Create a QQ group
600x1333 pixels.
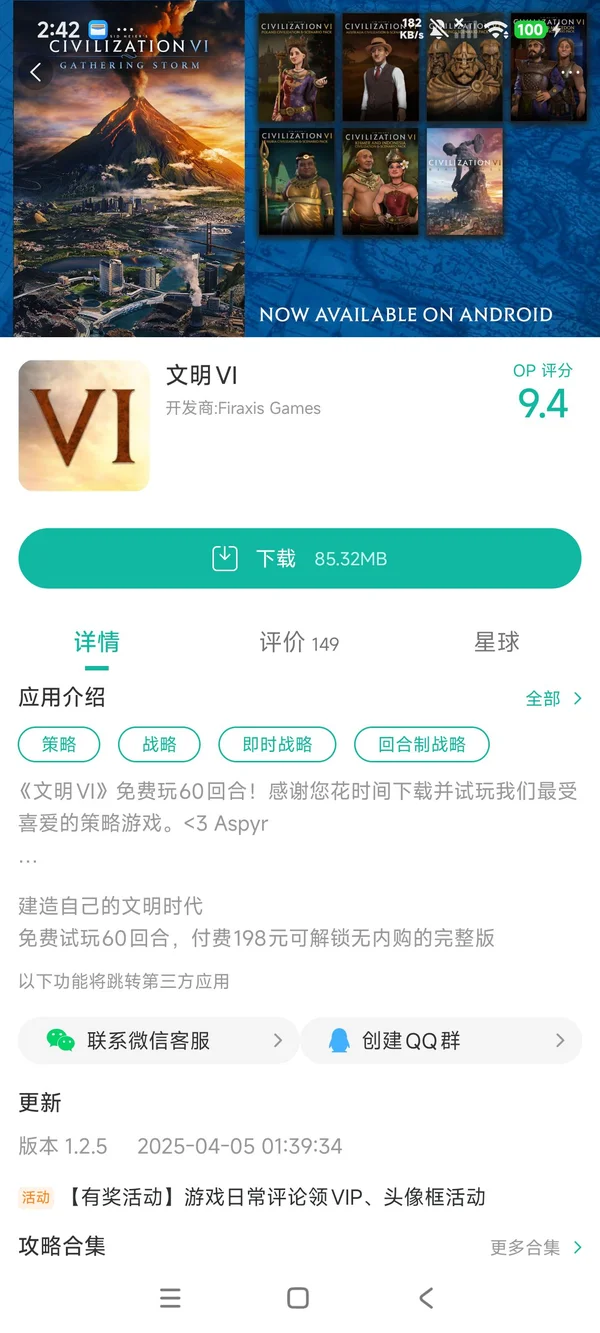[x=440, y=1040]
